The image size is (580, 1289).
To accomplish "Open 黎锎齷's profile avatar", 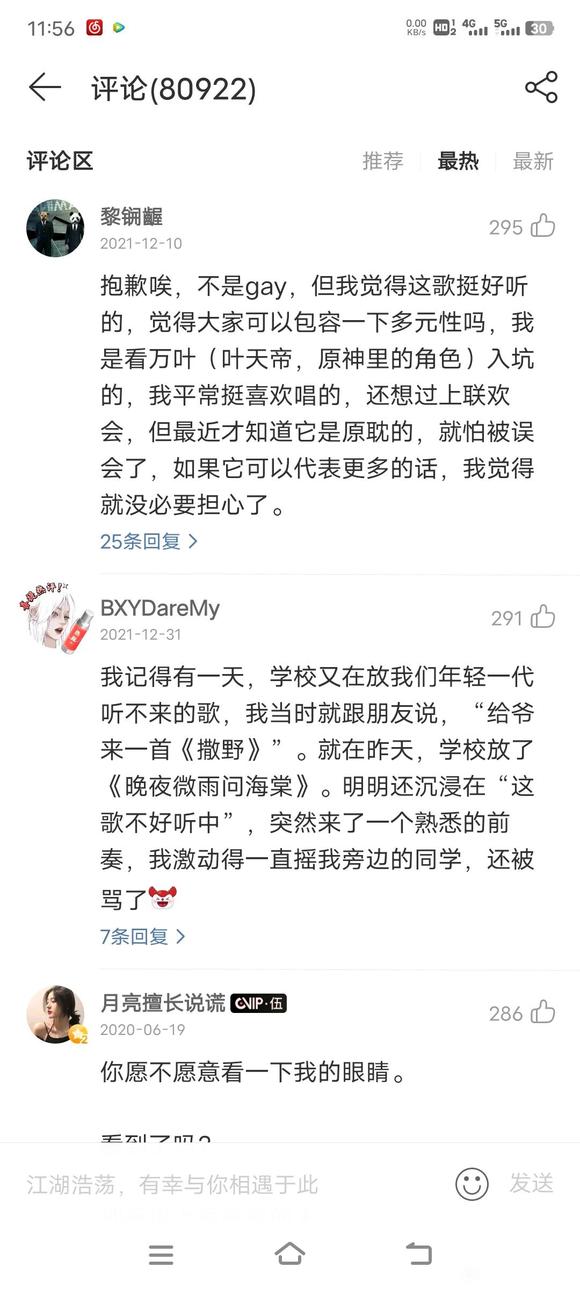I will (x=55, y=228).
